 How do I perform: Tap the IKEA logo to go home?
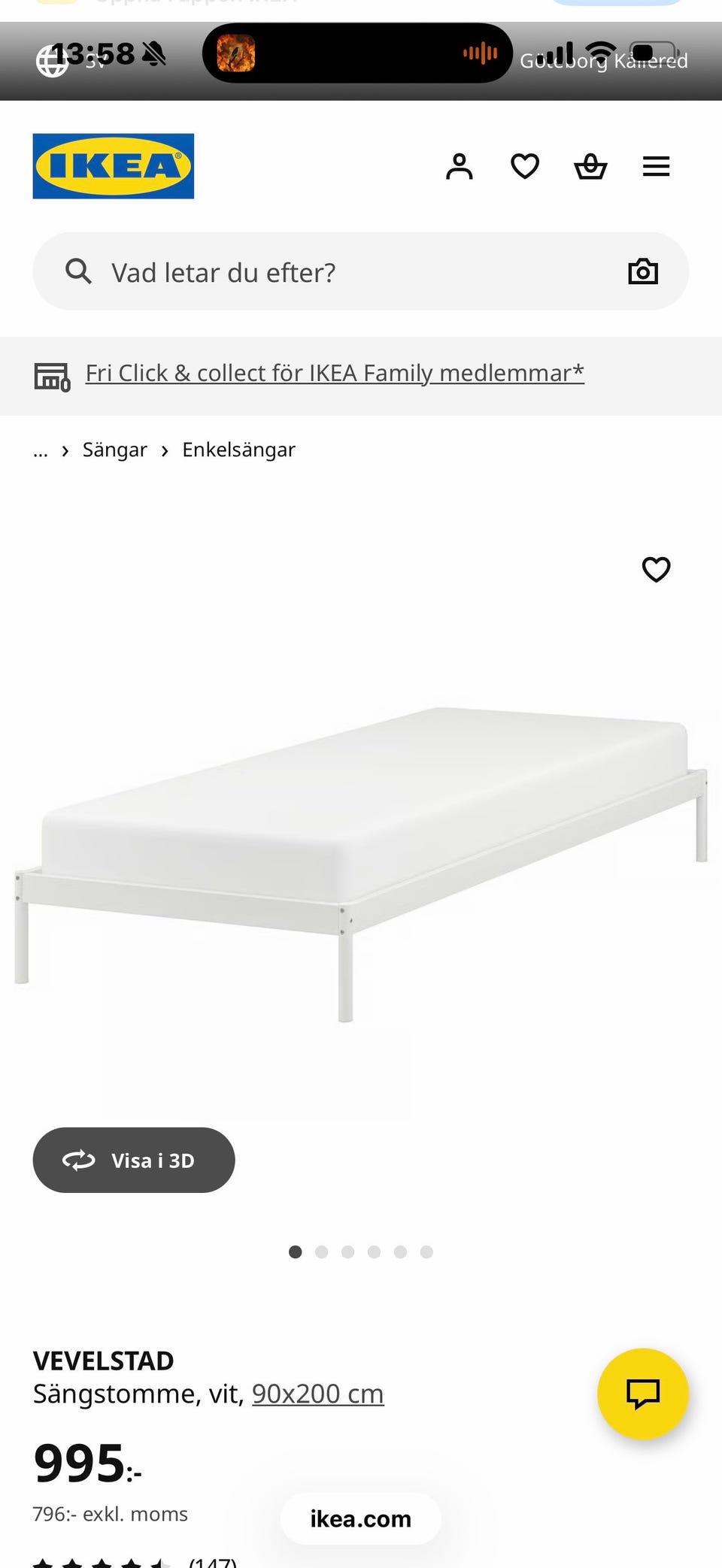(x=114, y=166)
